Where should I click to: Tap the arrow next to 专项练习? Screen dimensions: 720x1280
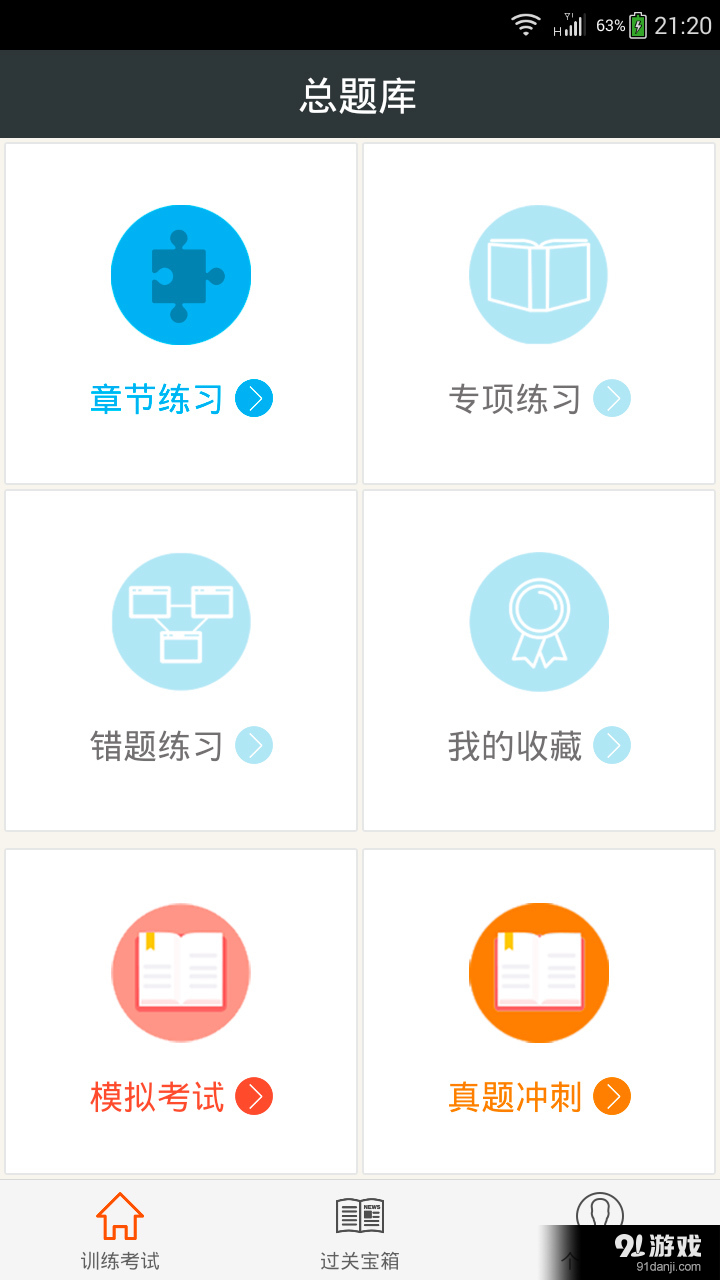tap(612, 398)
